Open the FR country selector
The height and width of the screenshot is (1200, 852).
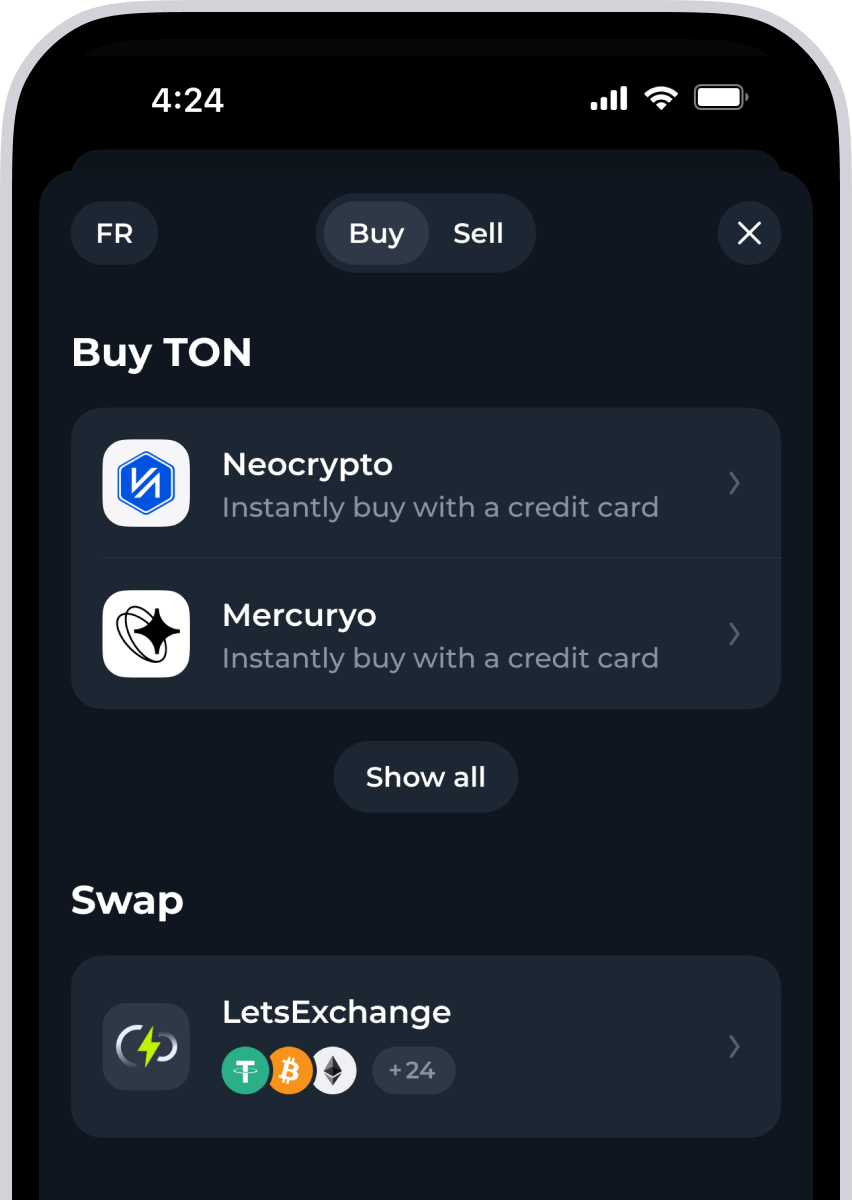point(114,234)
